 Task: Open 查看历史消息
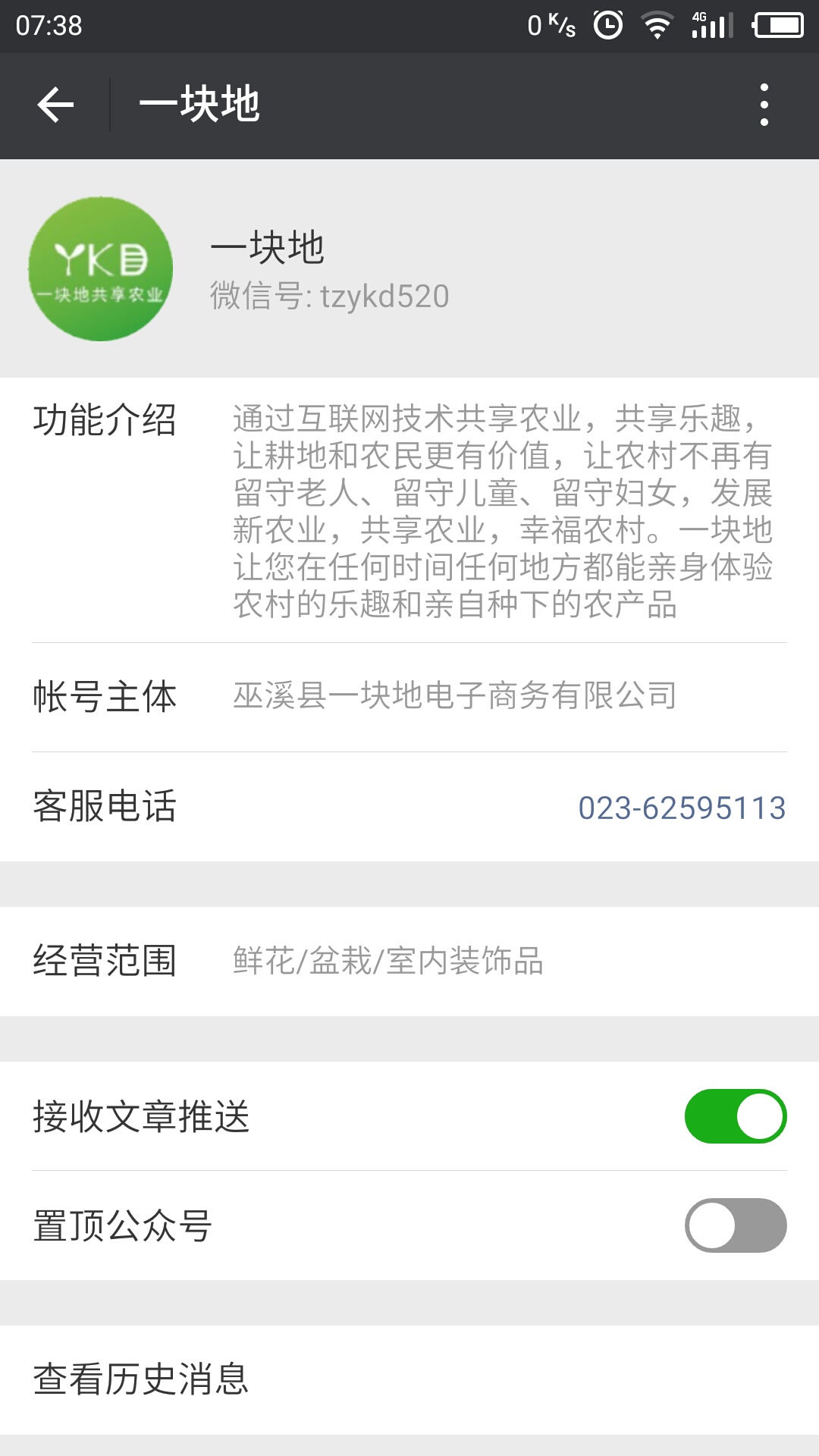coord(409,1379)
